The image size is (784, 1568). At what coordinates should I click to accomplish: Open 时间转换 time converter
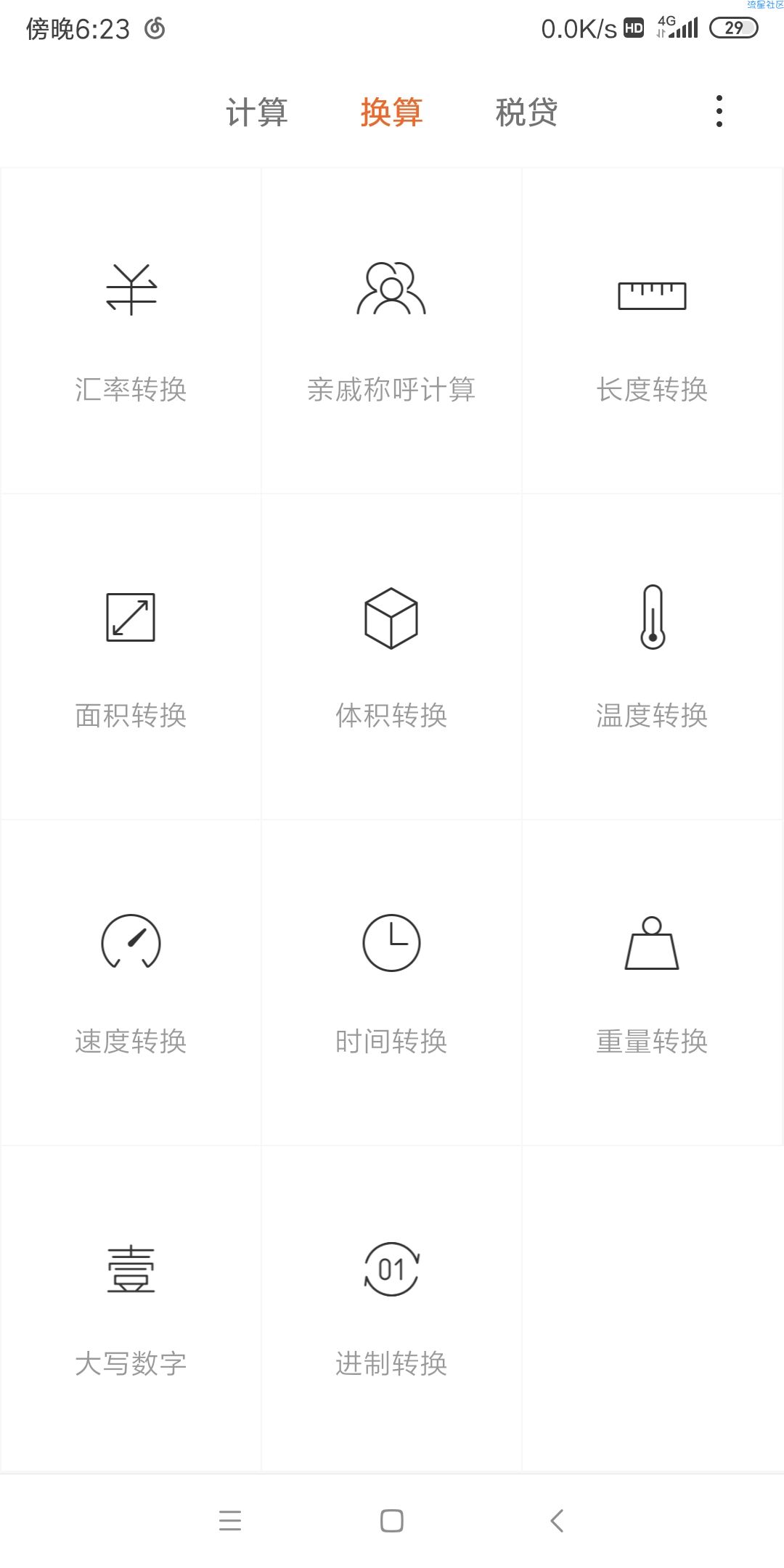pos(391,983)
